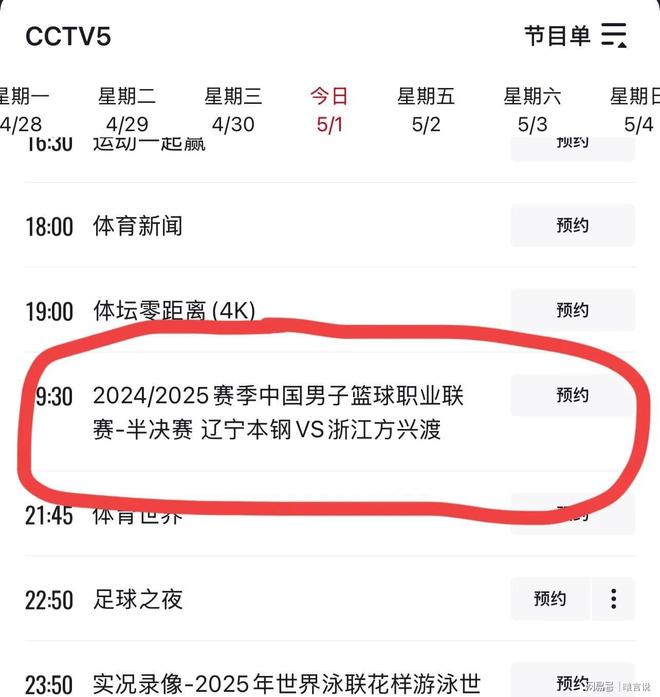Reserve the 辽宁本钢VS浙江方兴渡 semifinal broadcast
Viewport: 660px width, 697px height.
point(572,396)
